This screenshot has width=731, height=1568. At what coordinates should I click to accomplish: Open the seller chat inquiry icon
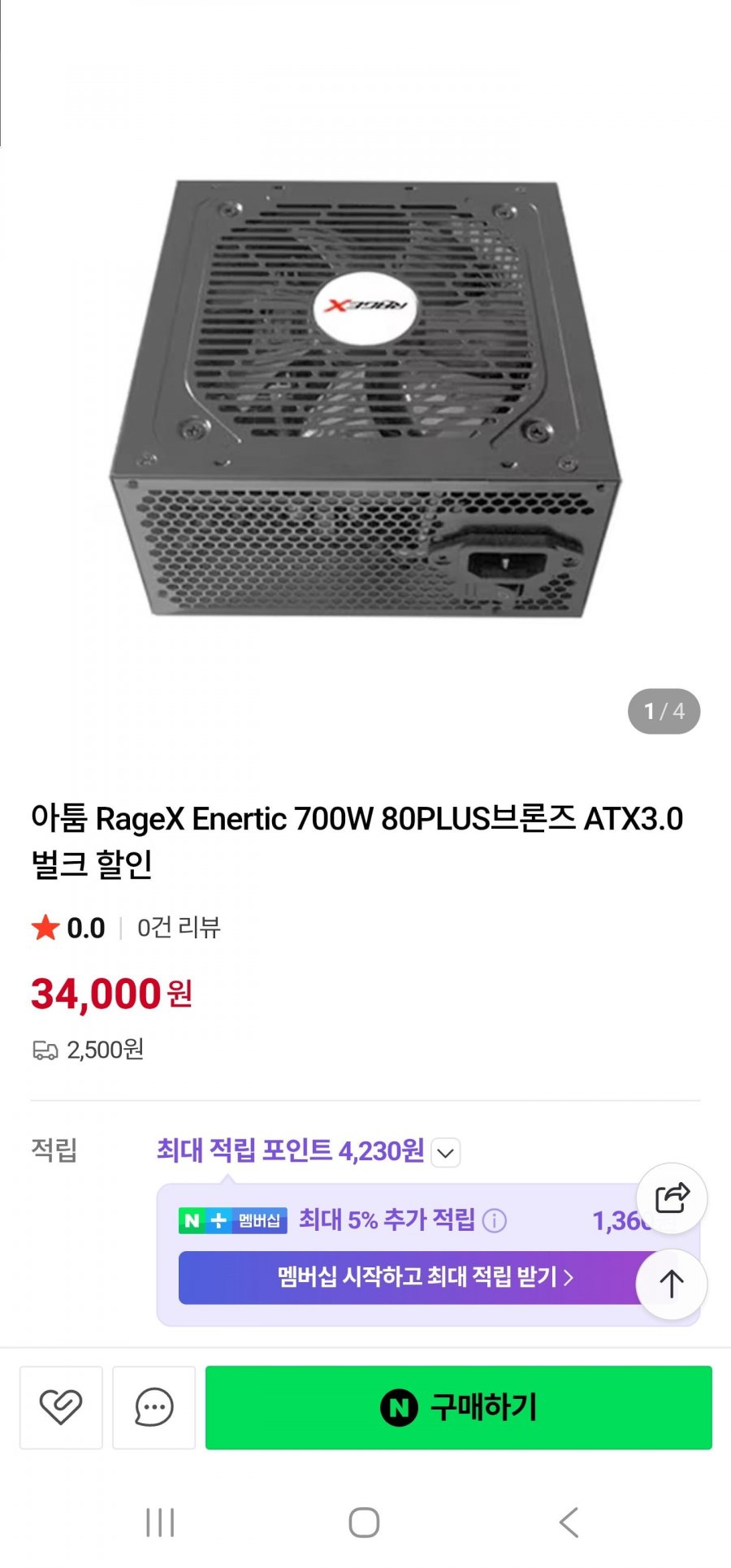click(x=154, y=1407)
